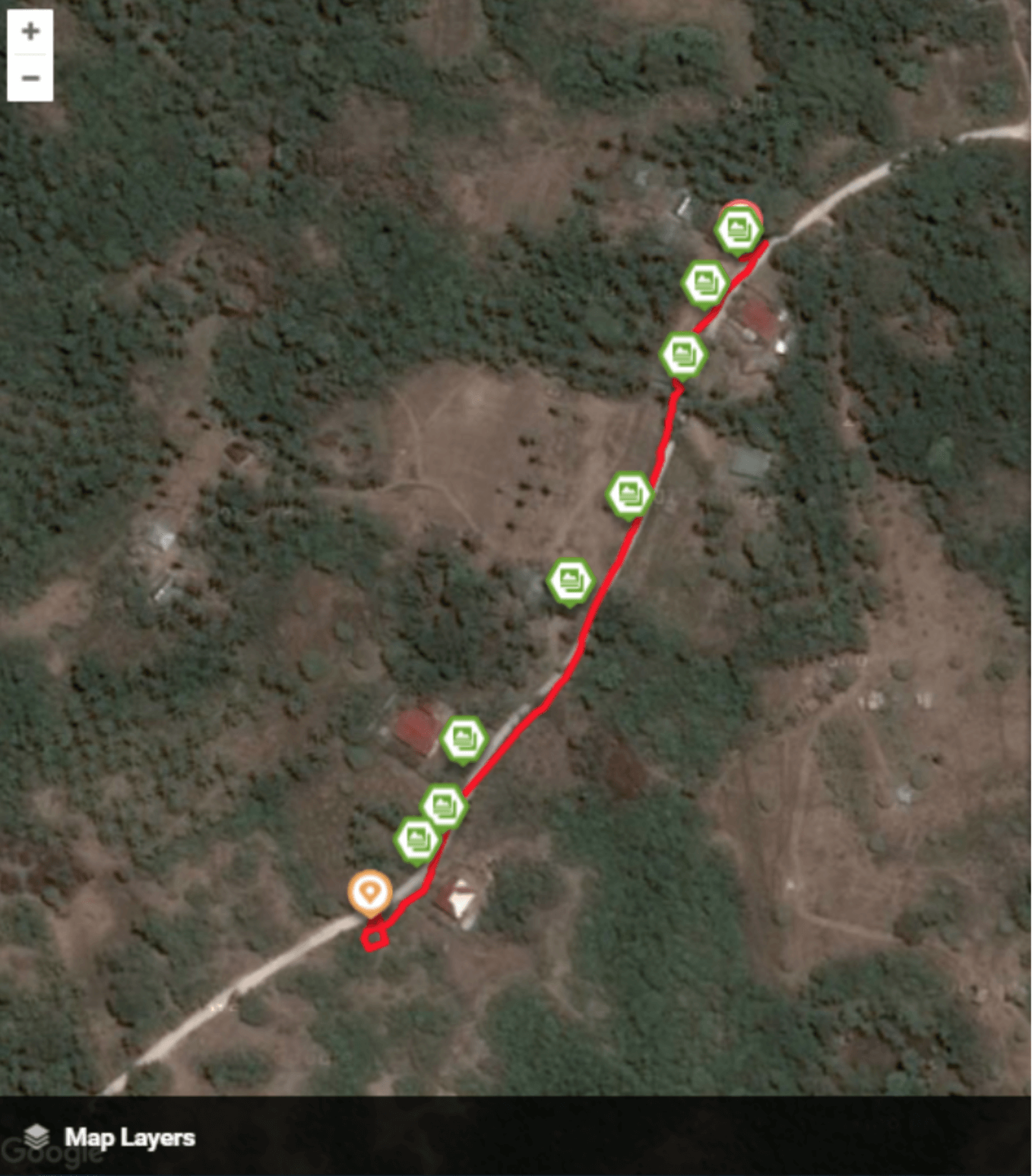Viewport: 1032px width, 1176px height.
Task: Select the orange location pin marker
Action: point(370,892)
